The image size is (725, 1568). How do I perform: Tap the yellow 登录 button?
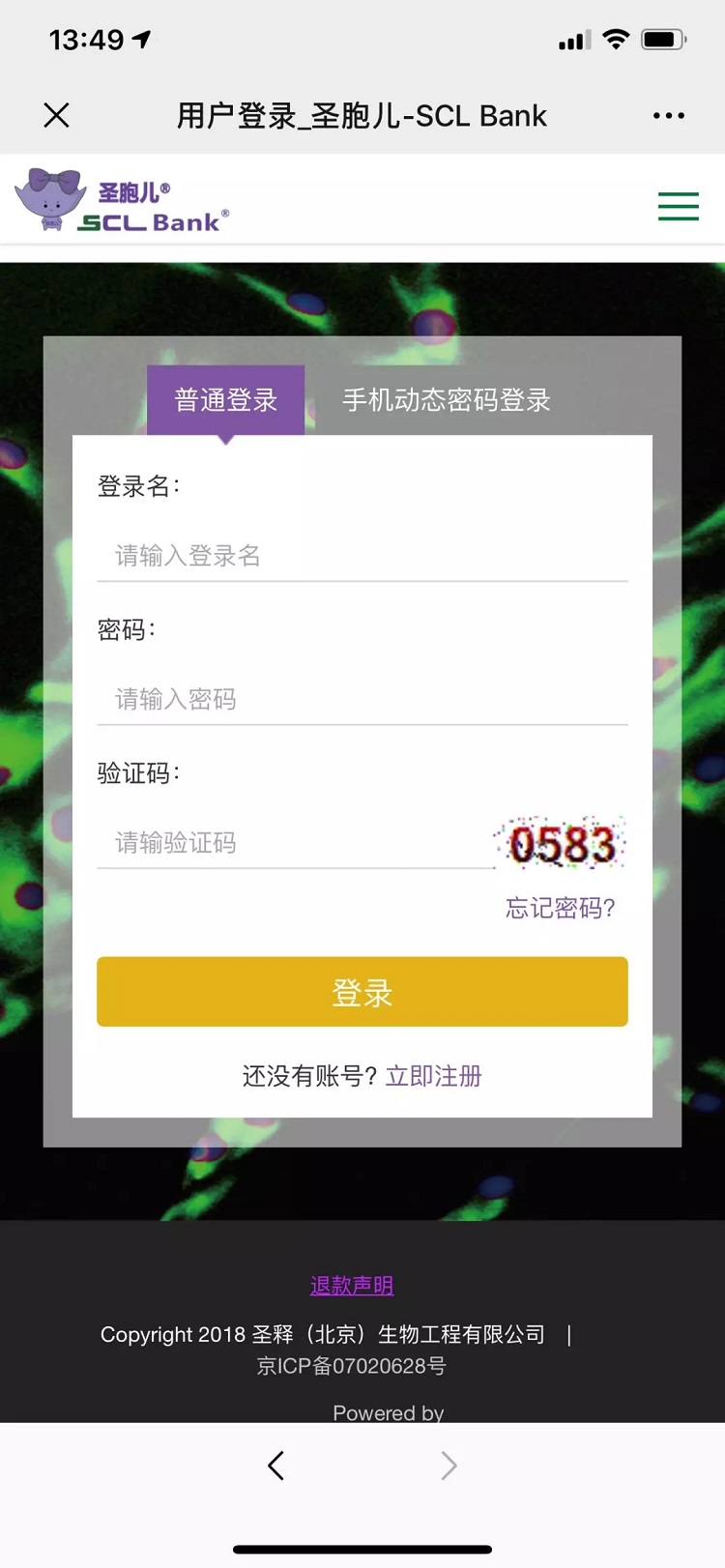click(362, 992)
